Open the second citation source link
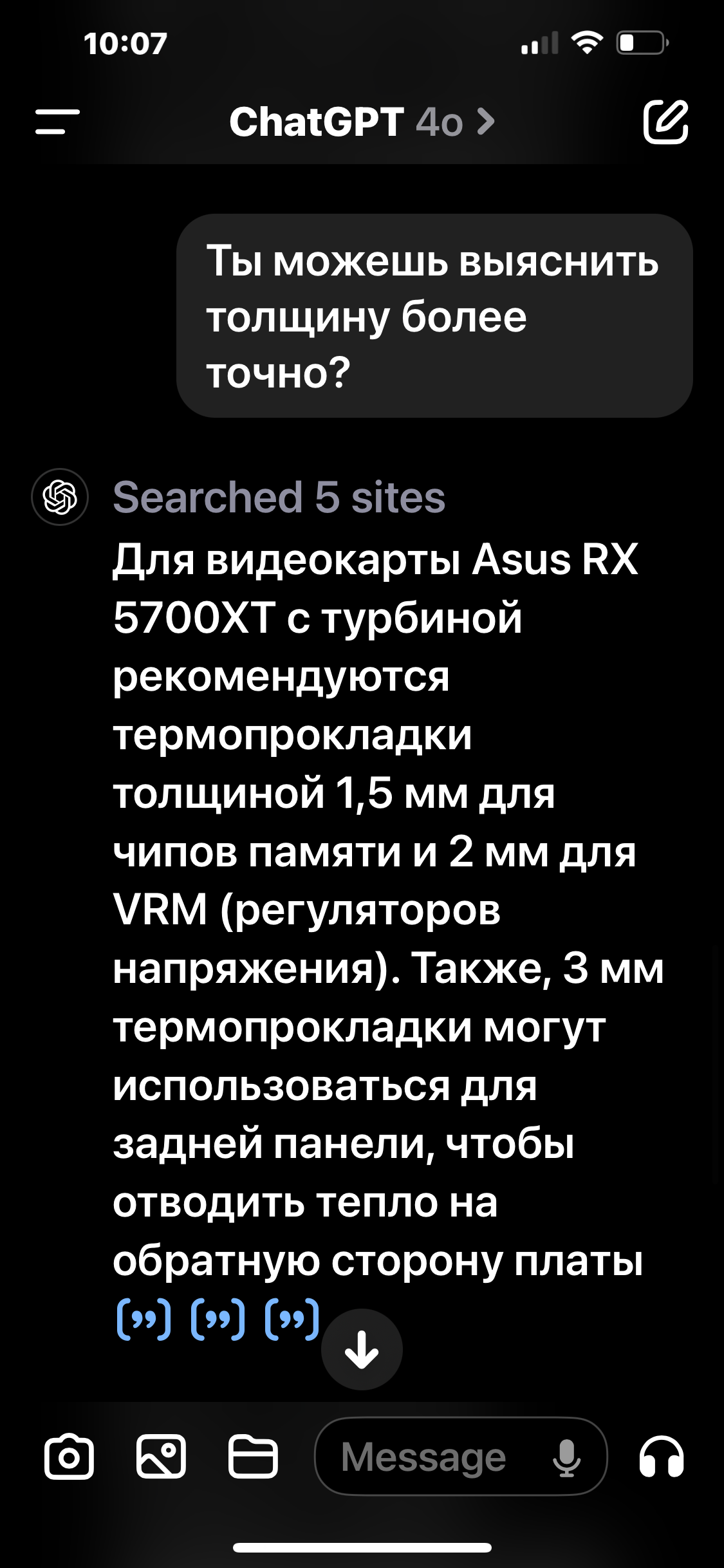This screenshot has height=1568, width=724. pos(218,1319)
